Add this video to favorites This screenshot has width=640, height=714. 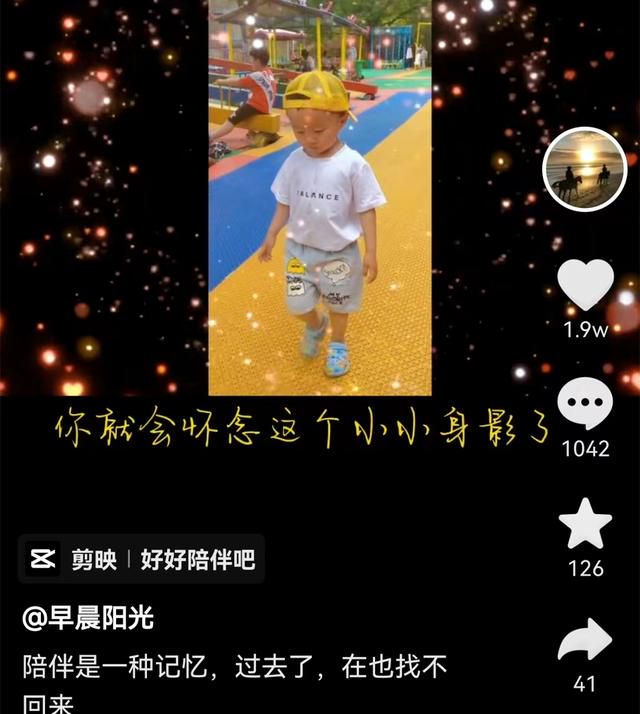pos(585,524)
